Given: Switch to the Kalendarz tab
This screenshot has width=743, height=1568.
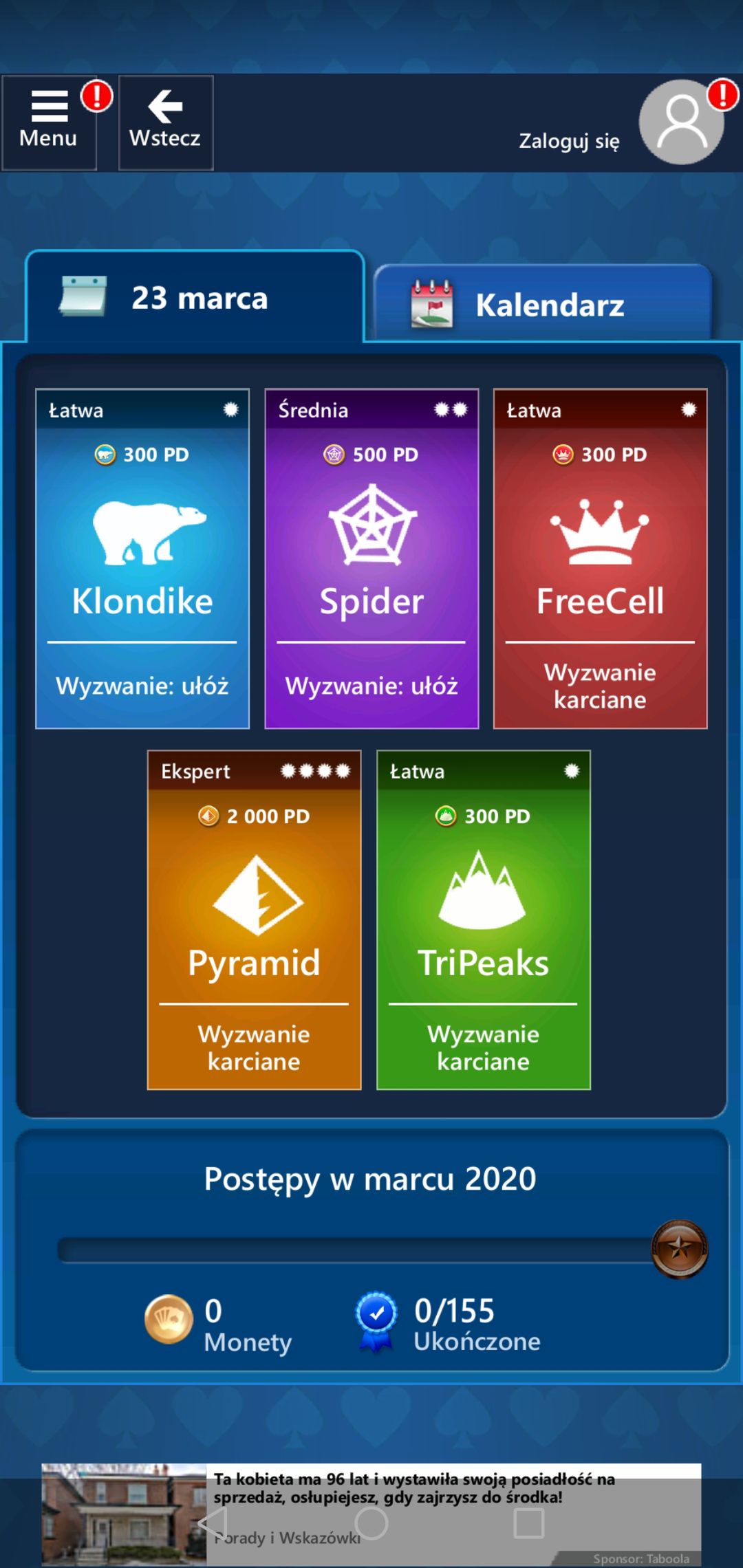Looking at the screenshot, I should 543,303.
